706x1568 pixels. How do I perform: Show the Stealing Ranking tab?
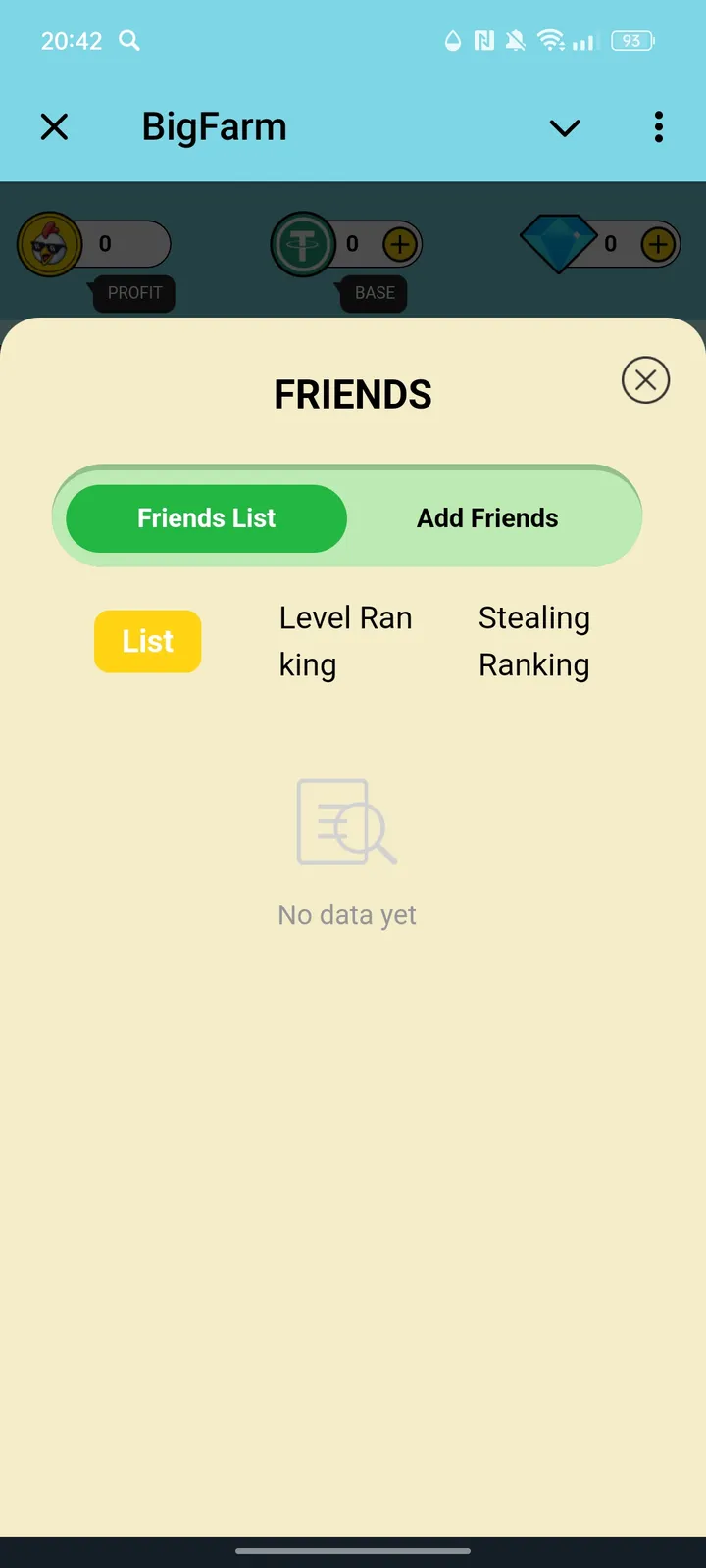534,642
